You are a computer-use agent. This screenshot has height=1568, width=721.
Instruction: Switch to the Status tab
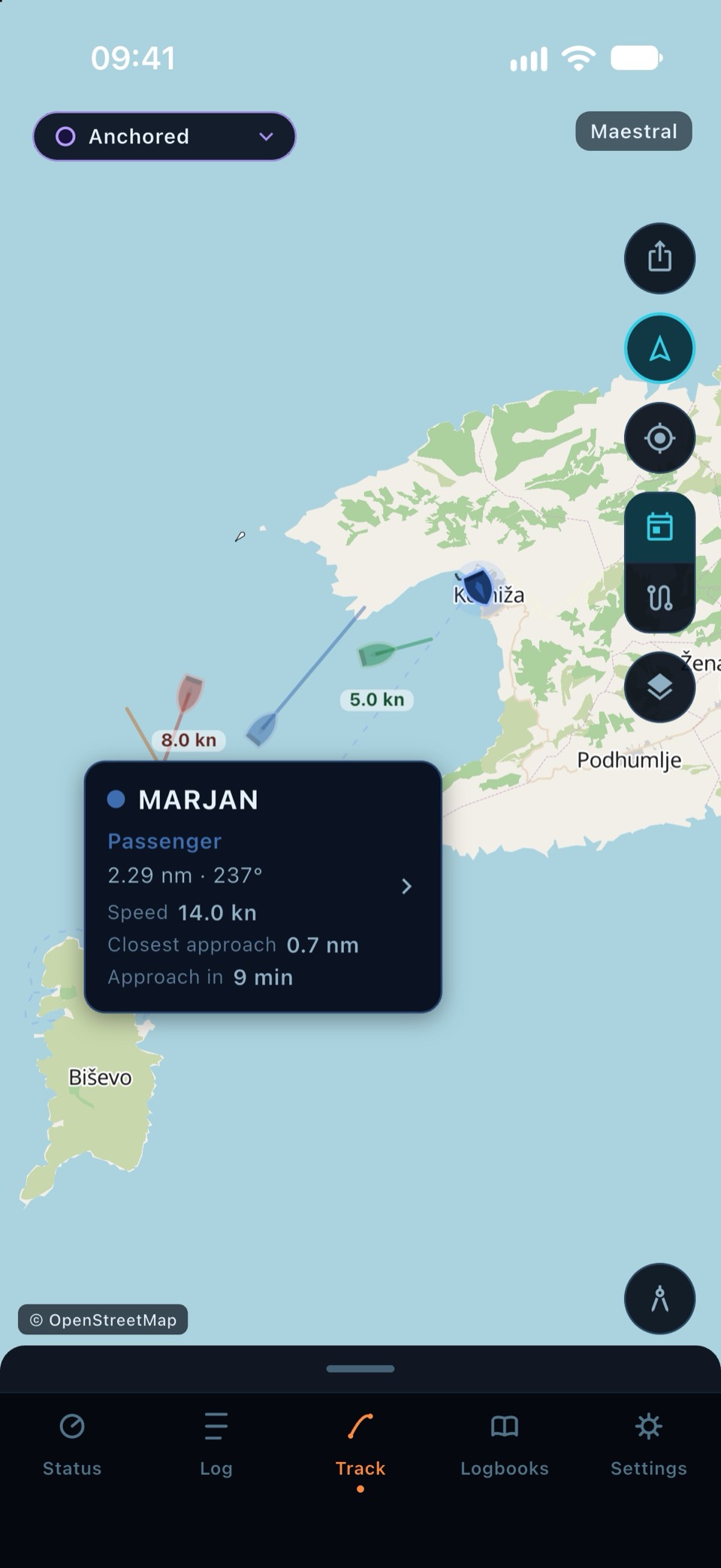coord(72,1444)
